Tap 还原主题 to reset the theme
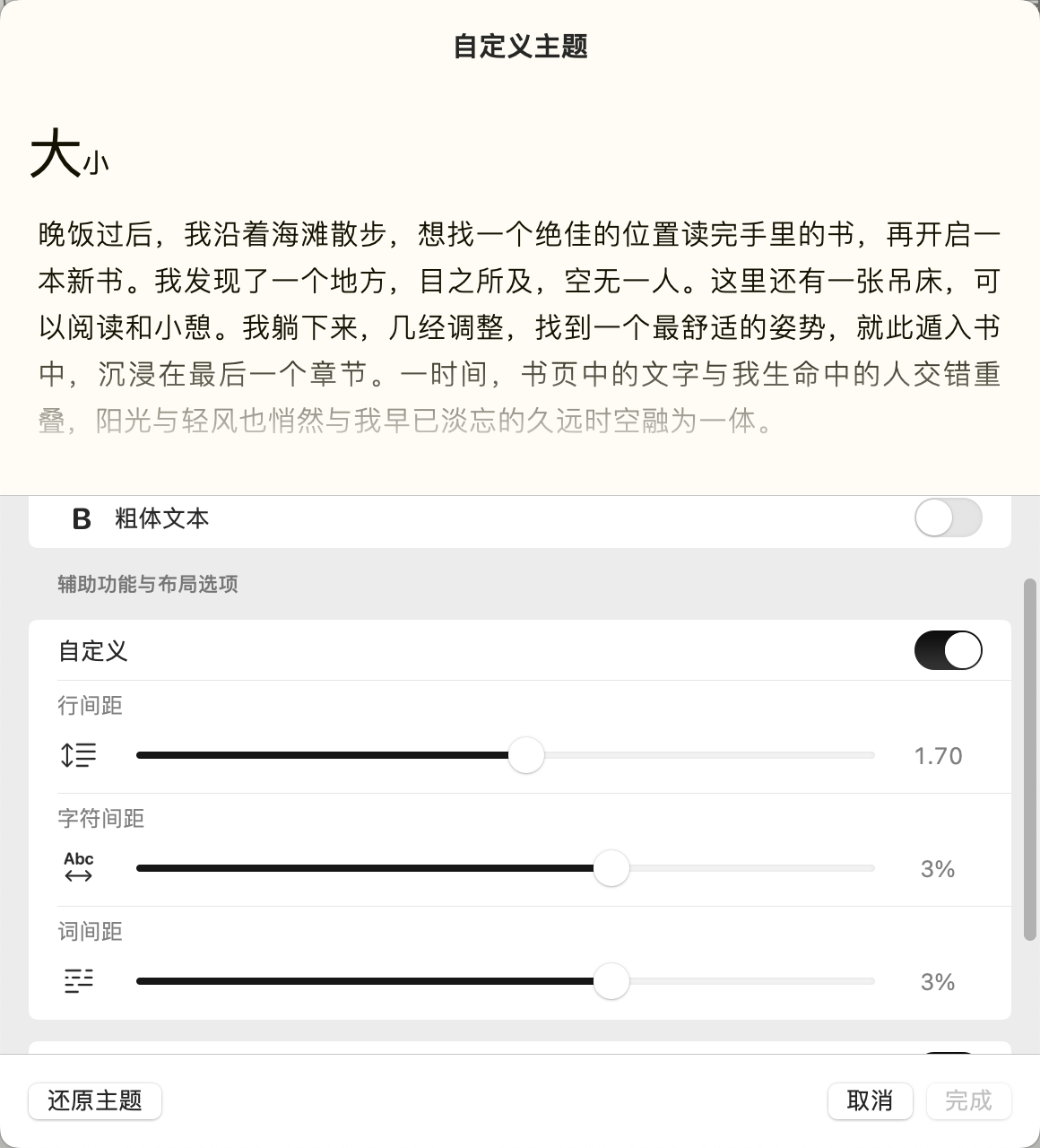Image resolution: width=1040 pixels, height=1148 pixels. pyautogui.click(x=95, y=1100)
